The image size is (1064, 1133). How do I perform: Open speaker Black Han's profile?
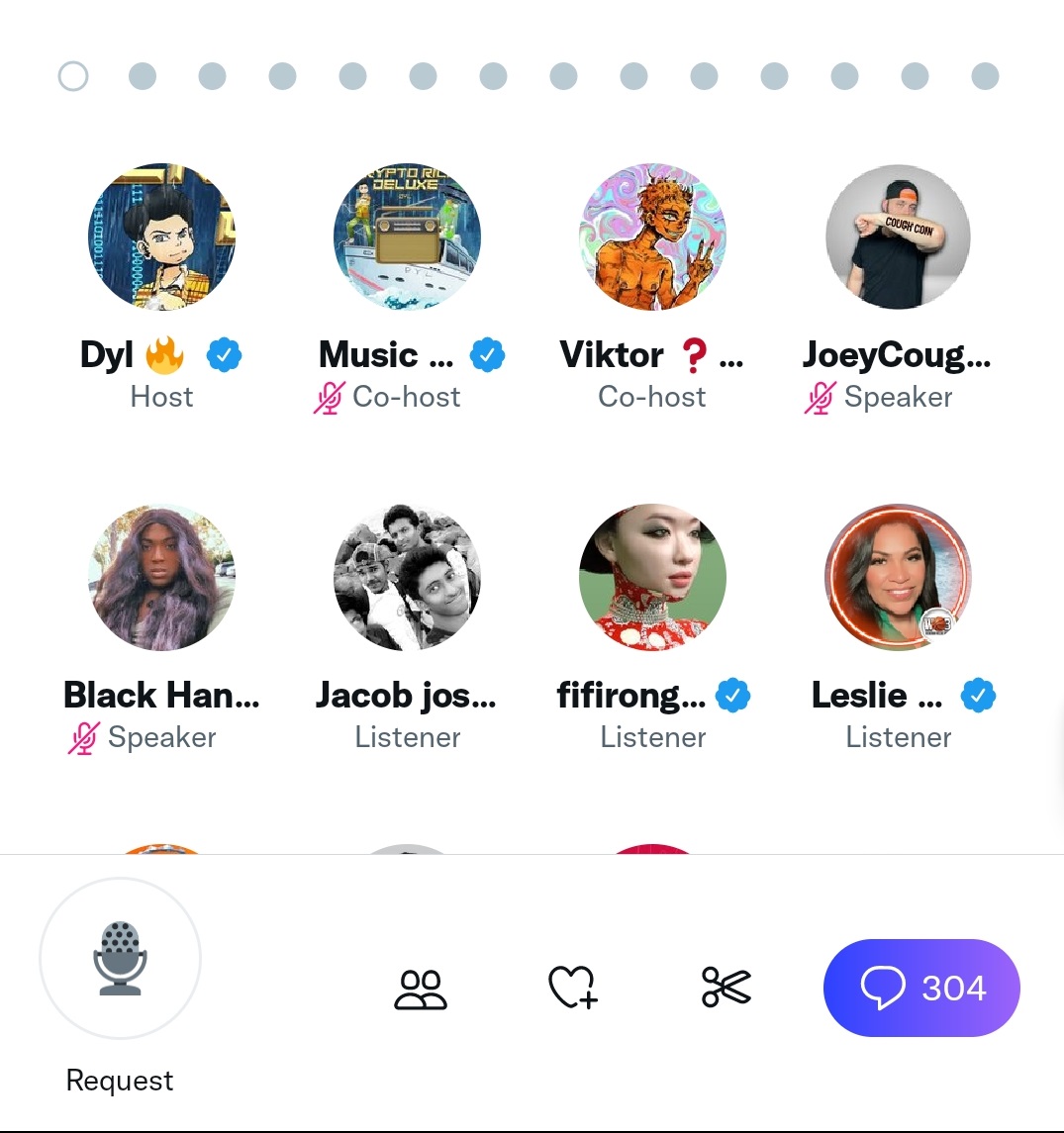coord(162,578)
